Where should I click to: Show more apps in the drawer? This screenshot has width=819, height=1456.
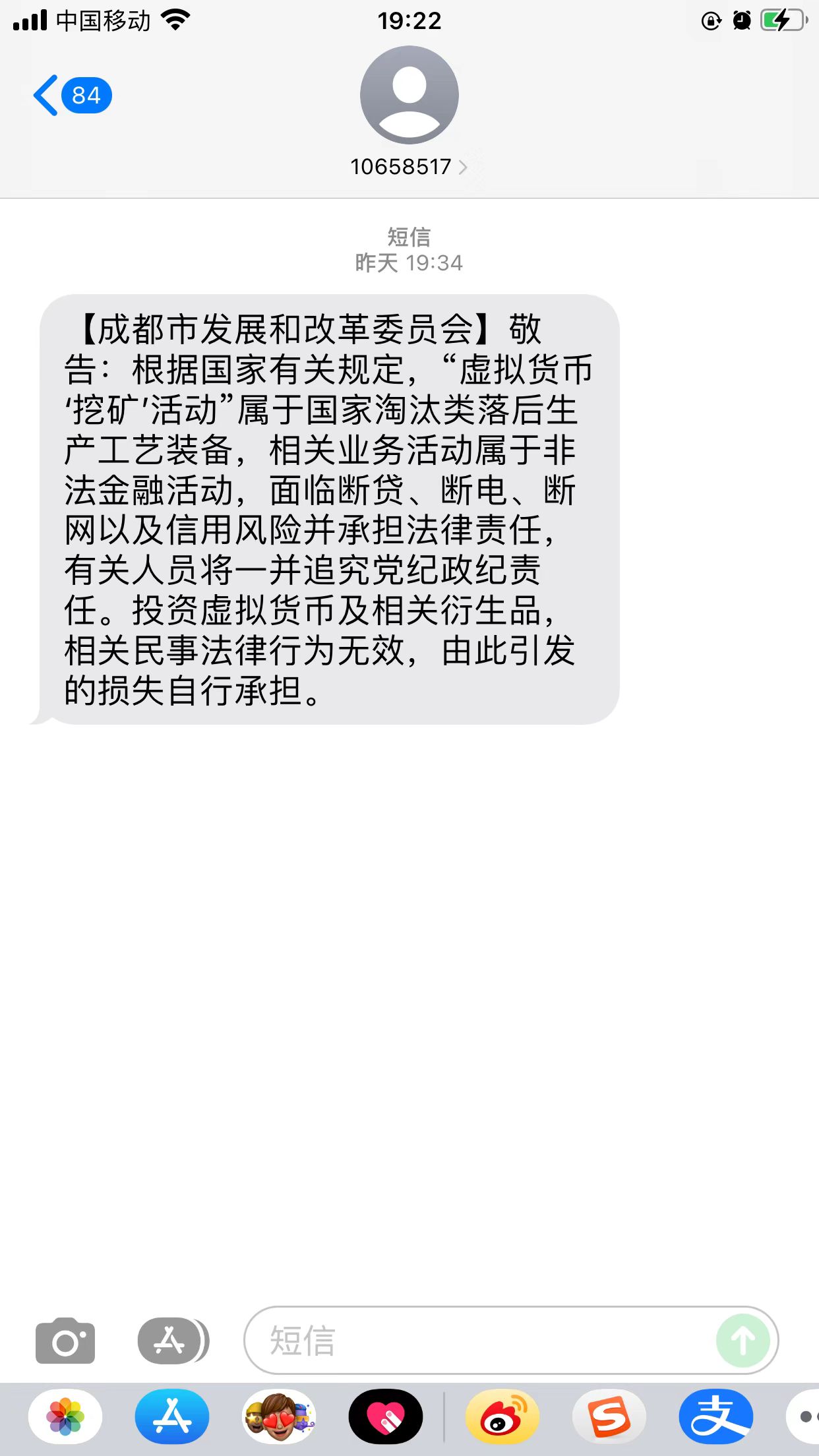click(x=804, y=1416)
